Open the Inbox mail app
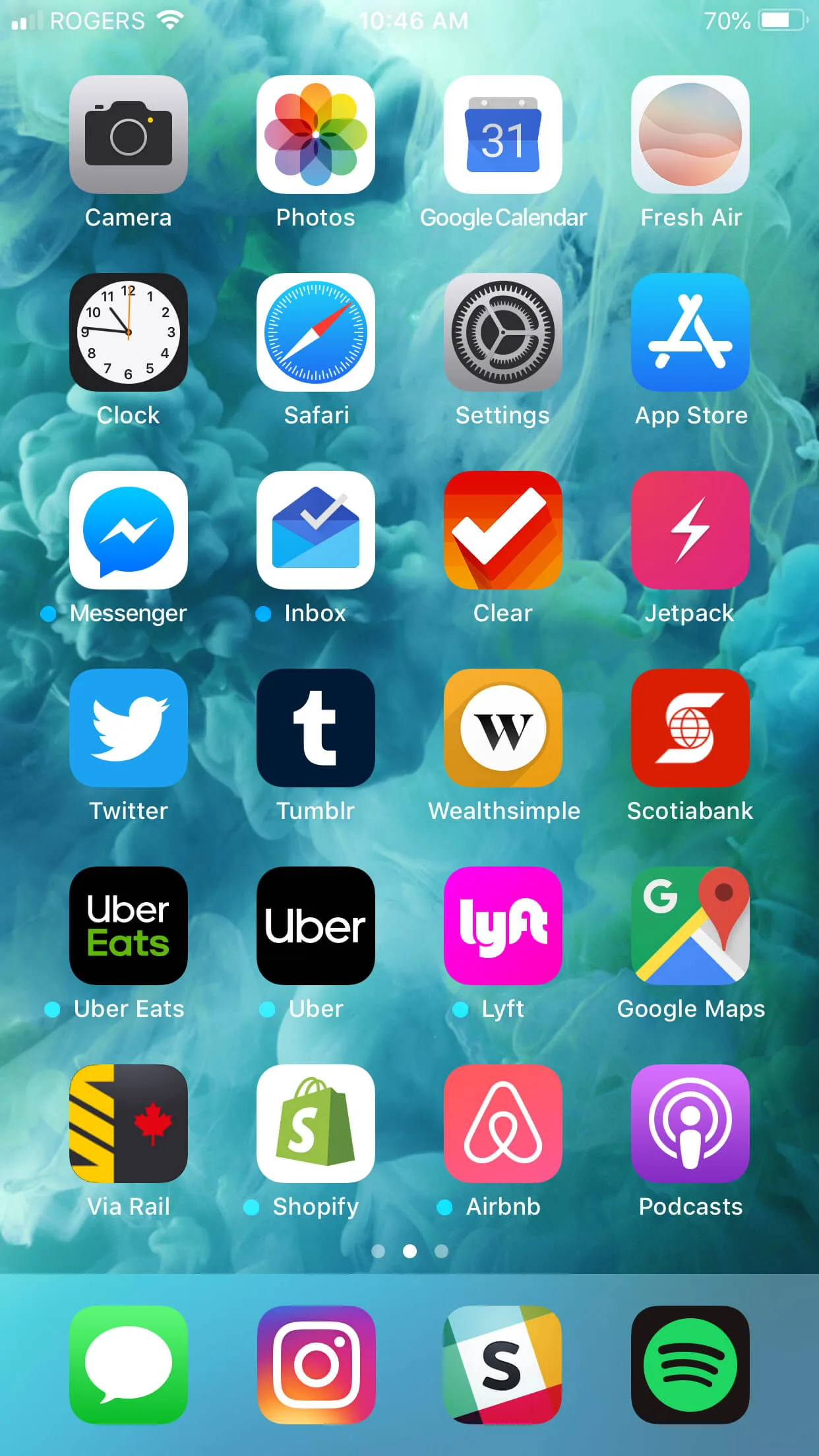 tap(316, 530)
